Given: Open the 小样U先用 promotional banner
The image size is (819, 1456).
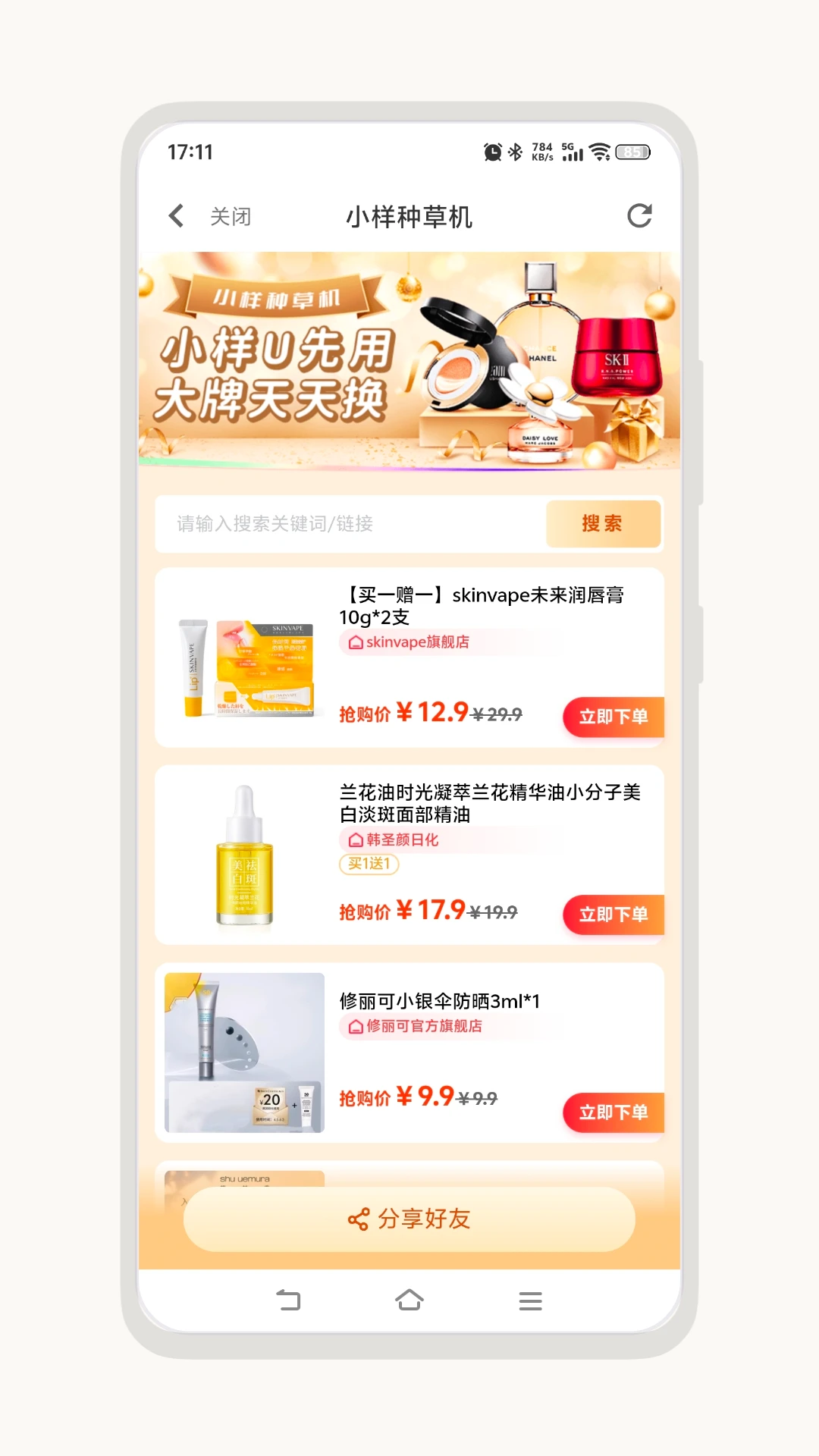Looking at the screenshot, I should point(409,360).
